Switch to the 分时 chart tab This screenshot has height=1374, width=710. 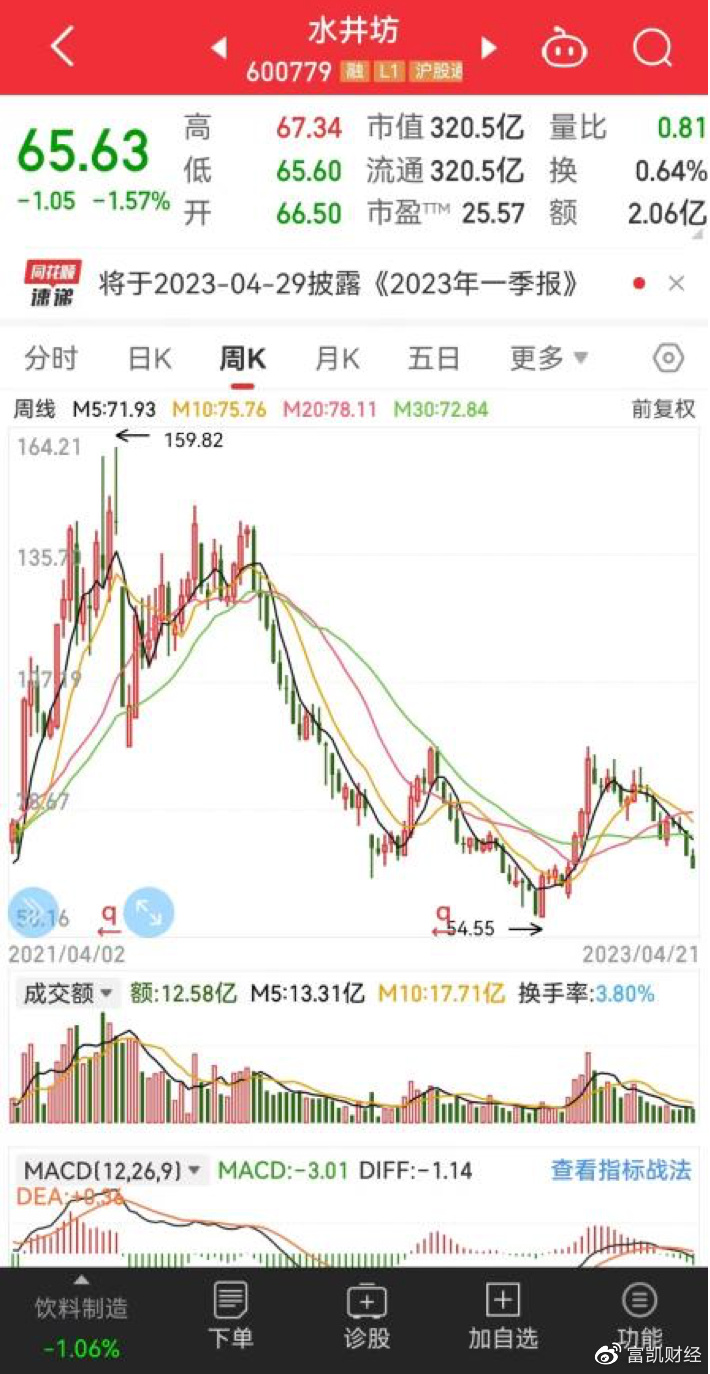tap(51, 358)
